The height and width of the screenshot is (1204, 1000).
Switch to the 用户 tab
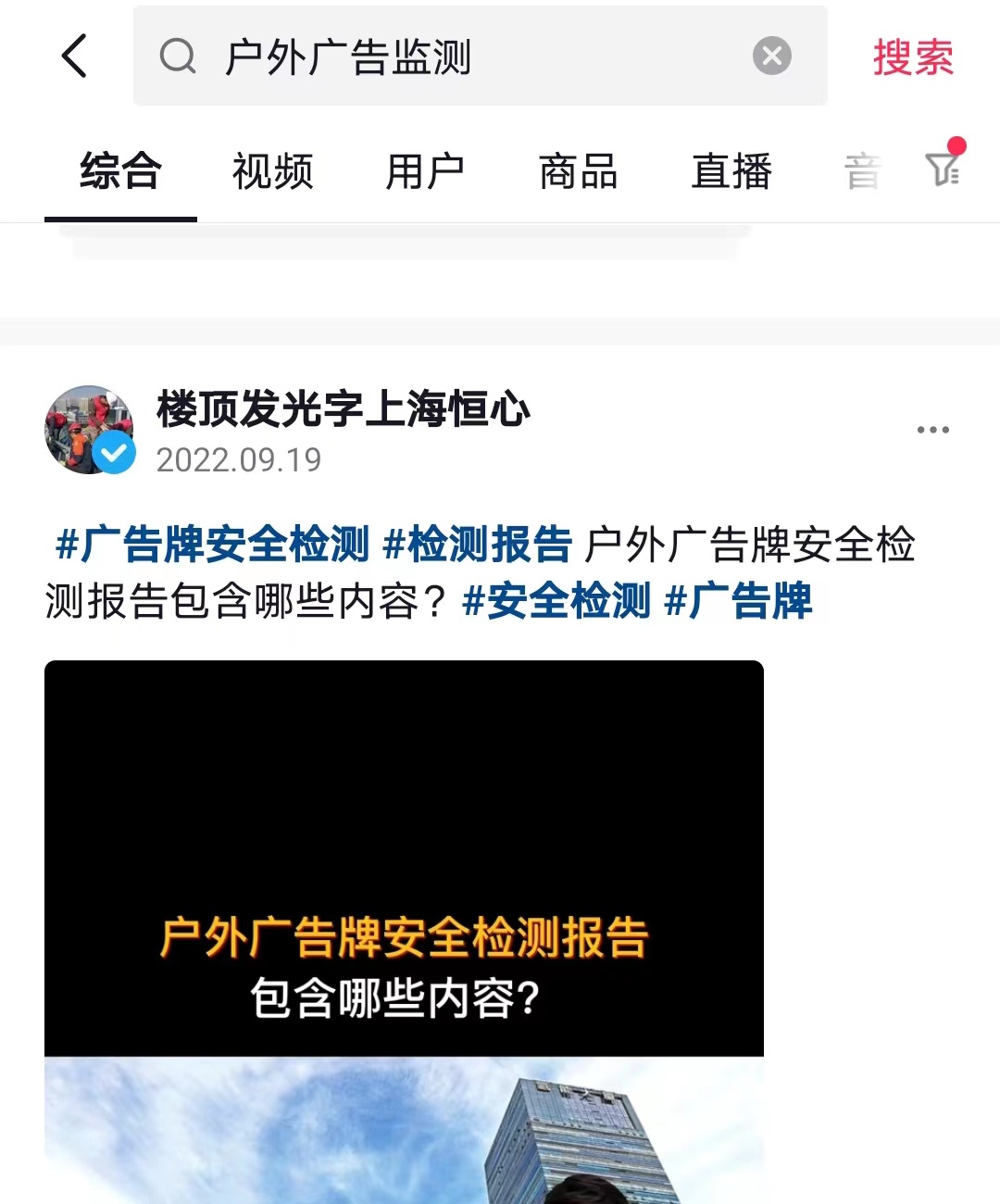click(425, 172)
